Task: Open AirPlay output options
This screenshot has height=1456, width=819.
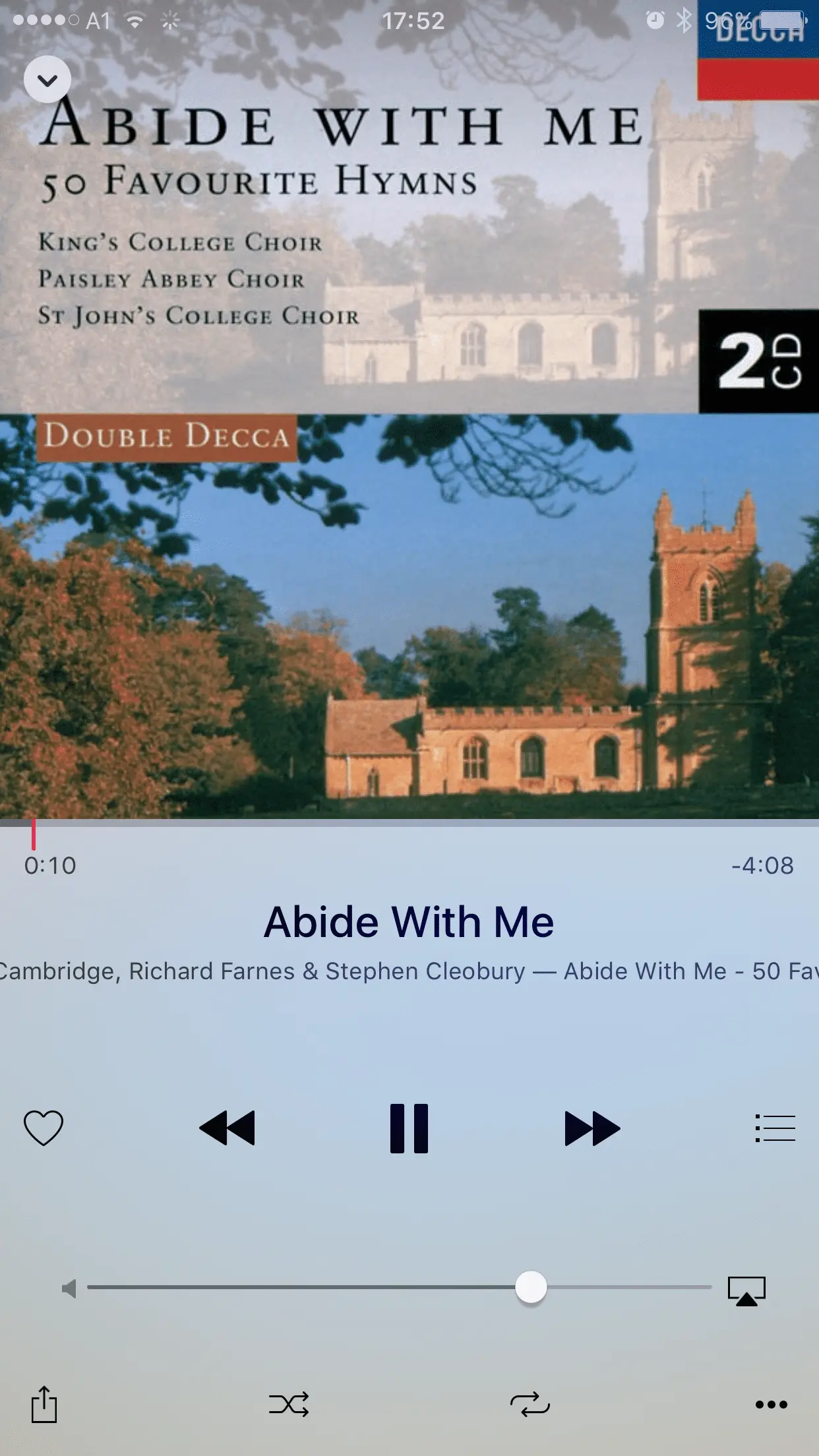Action: click(x=746, y=1290)
